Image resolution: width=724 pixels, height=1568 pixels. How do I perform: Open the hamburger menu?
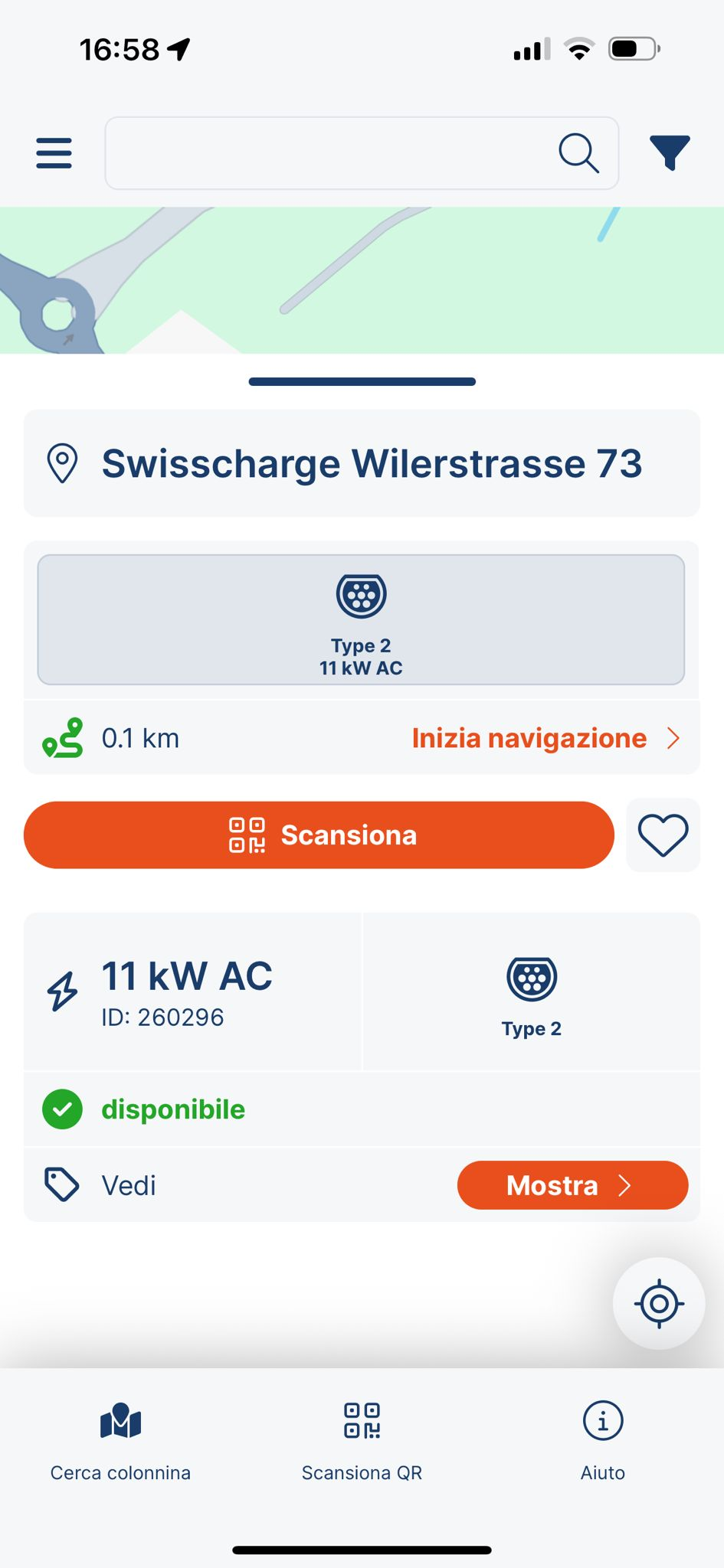54,153
